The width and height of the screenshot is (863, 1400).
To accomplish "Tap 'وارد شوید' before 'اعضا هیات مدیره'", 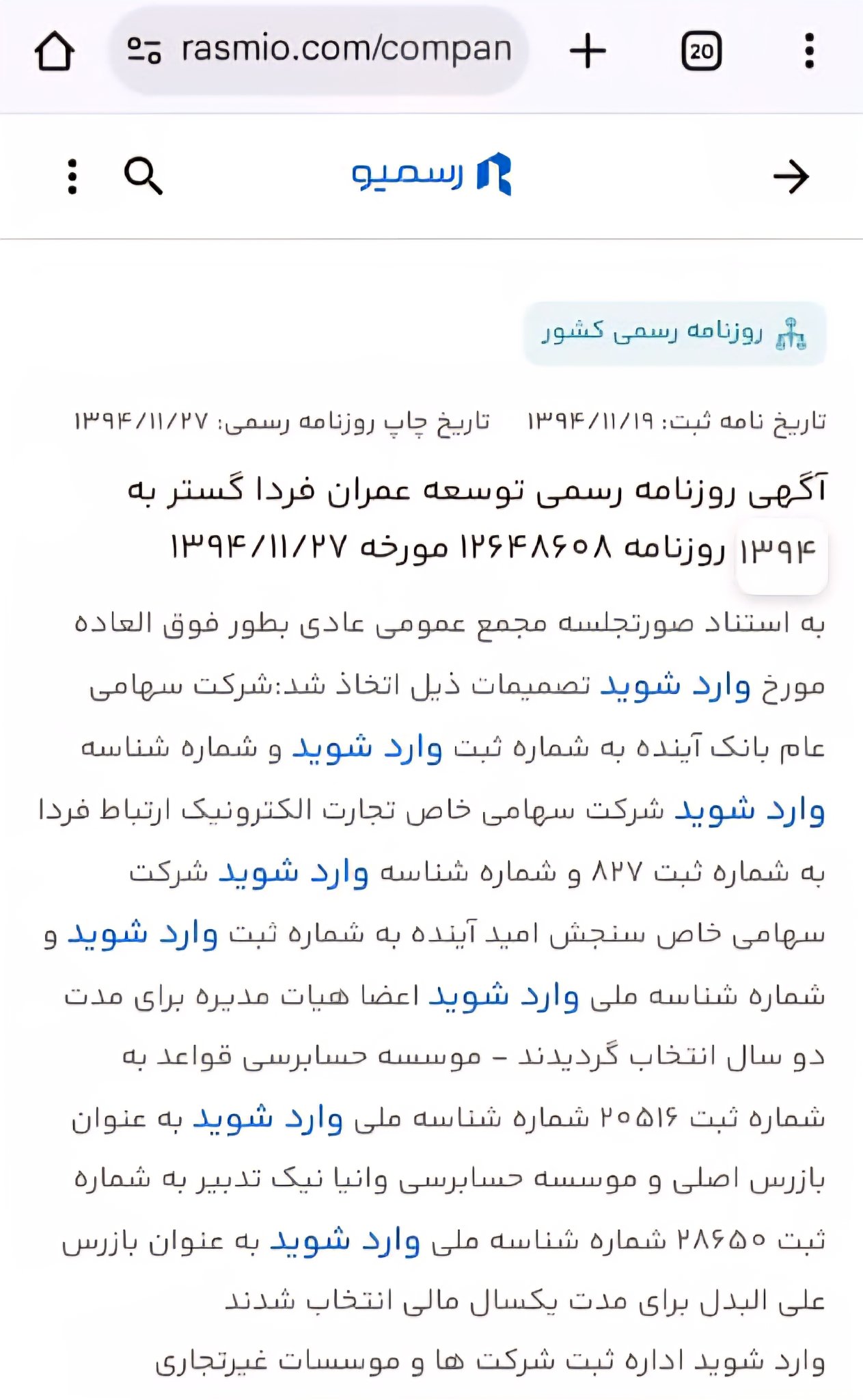I will [504, 996].
